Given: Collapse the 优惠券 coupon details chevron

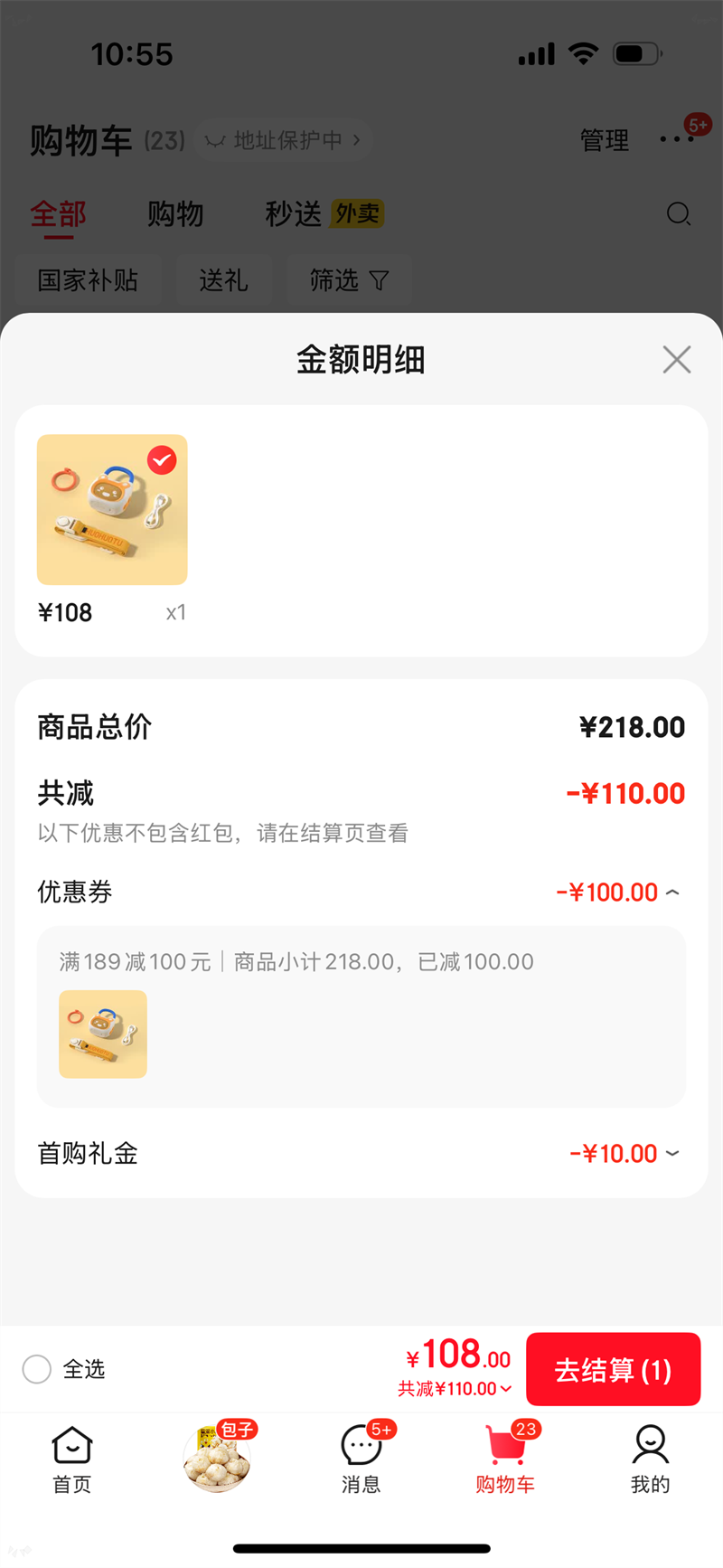Looking at the screenshot, I should 671,892.
